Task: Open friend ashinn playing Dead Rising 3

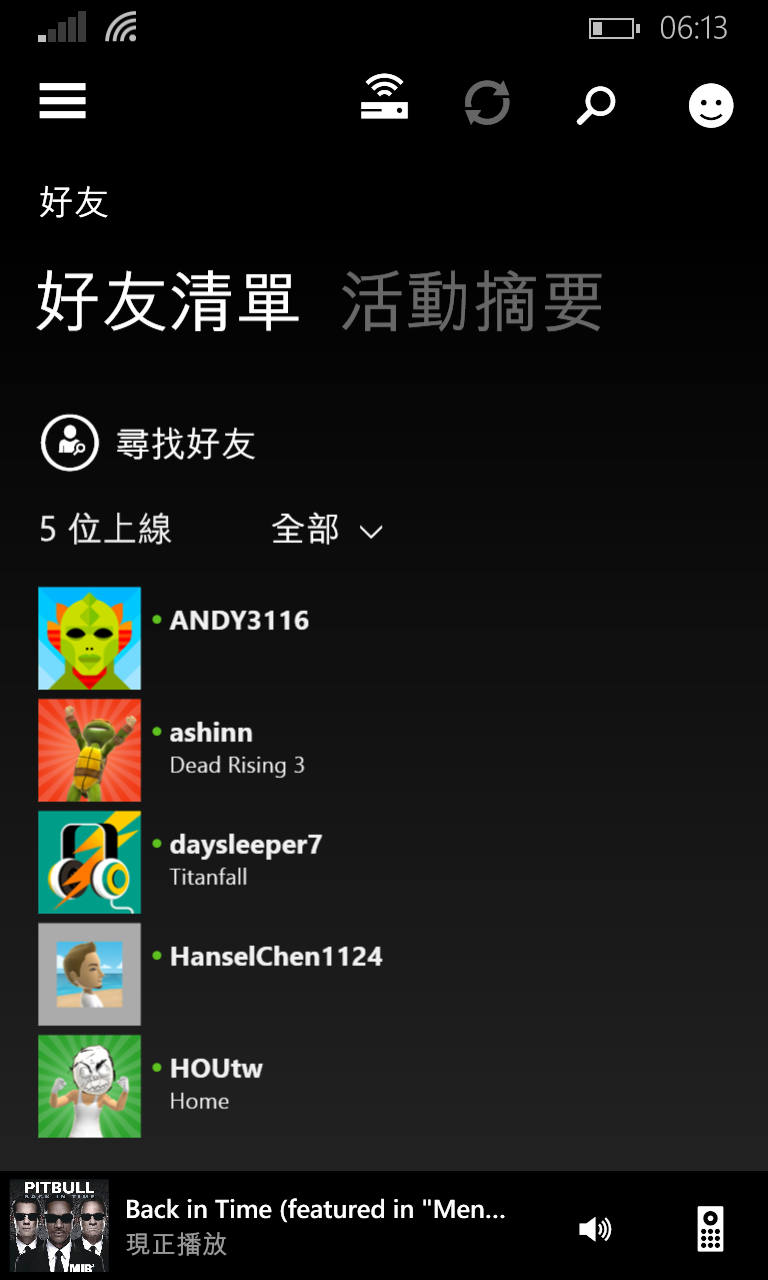Action: point(384,750)
